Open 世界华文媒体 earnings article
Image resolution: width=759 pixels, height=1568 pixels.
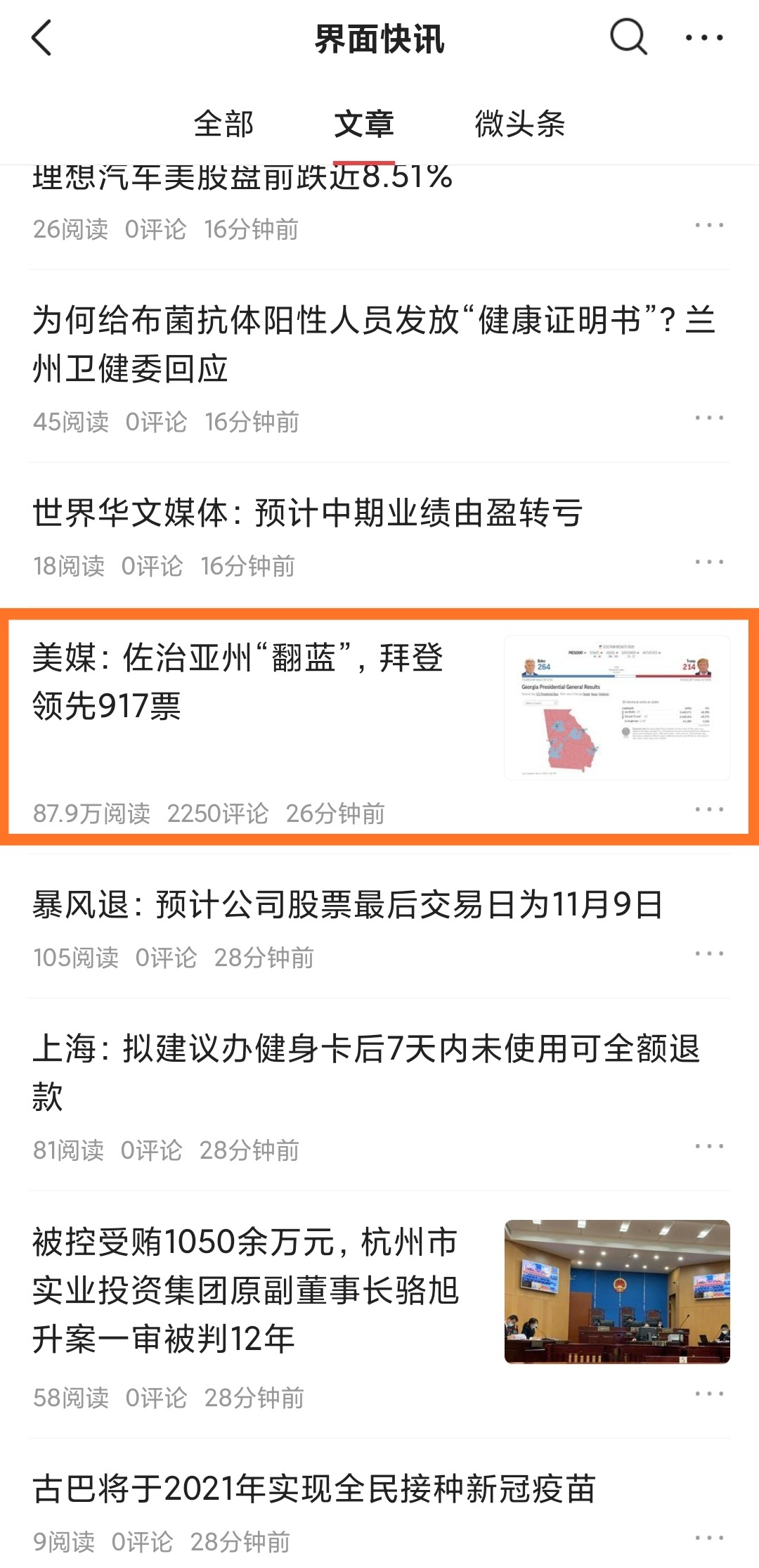379,535
